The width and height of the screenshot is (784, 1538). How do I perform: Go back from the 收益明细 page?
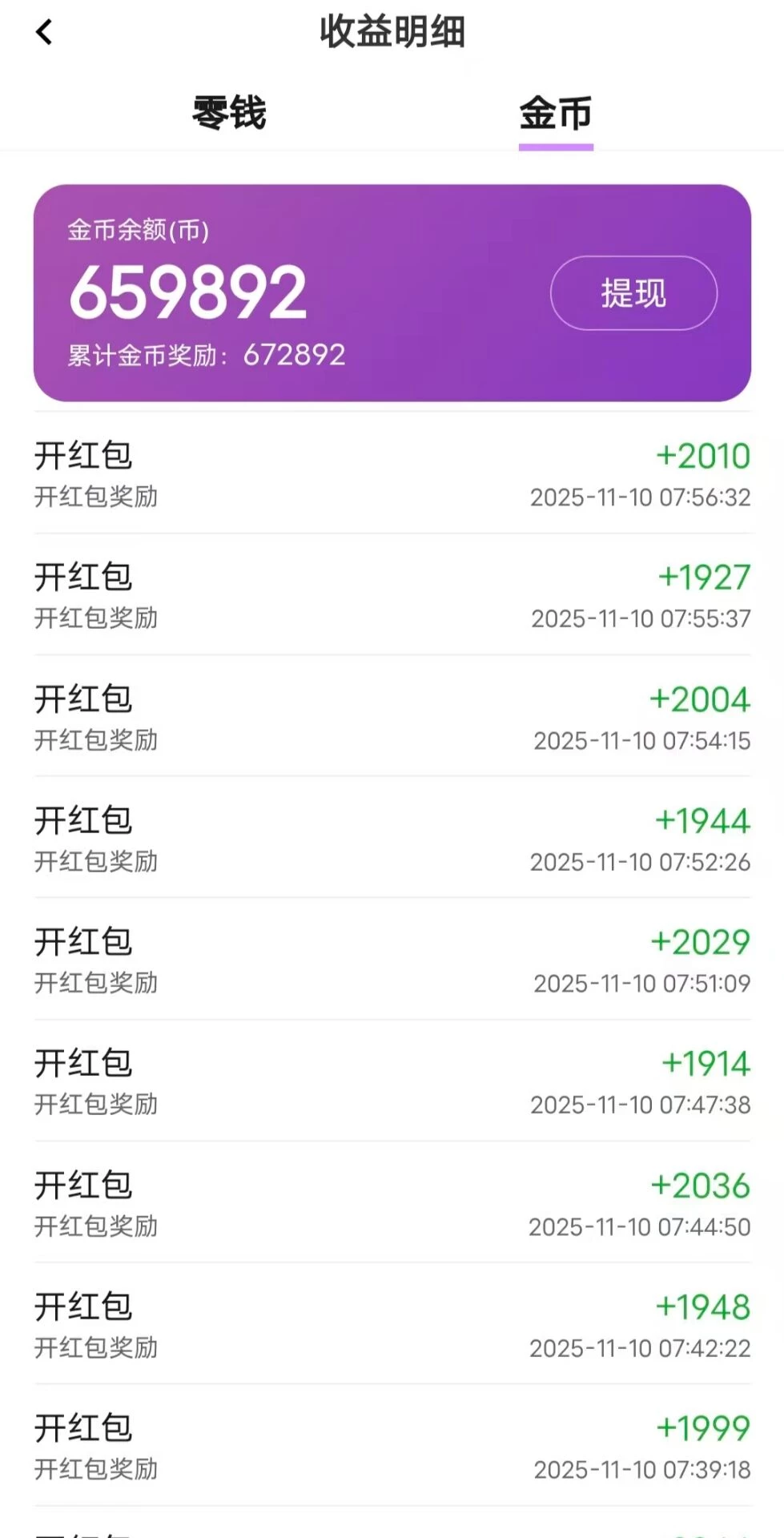44,33
